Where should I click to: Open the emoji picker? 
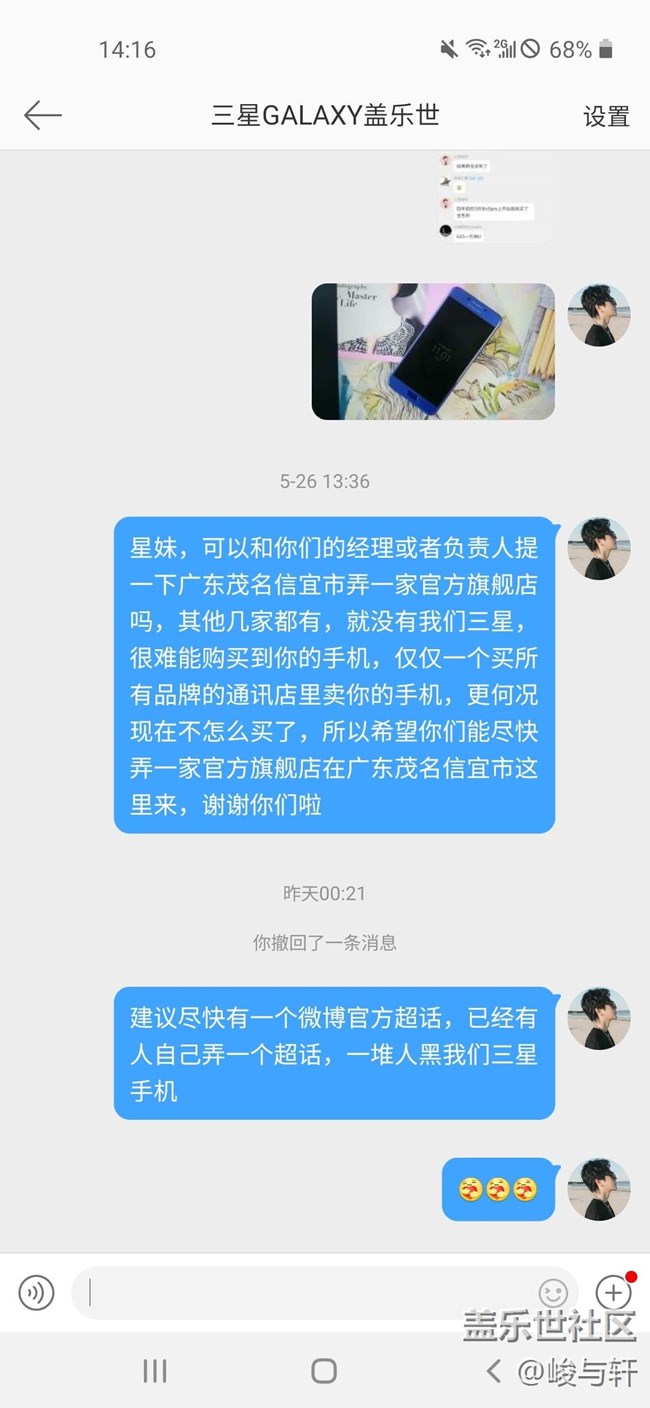pos(553,1293)
